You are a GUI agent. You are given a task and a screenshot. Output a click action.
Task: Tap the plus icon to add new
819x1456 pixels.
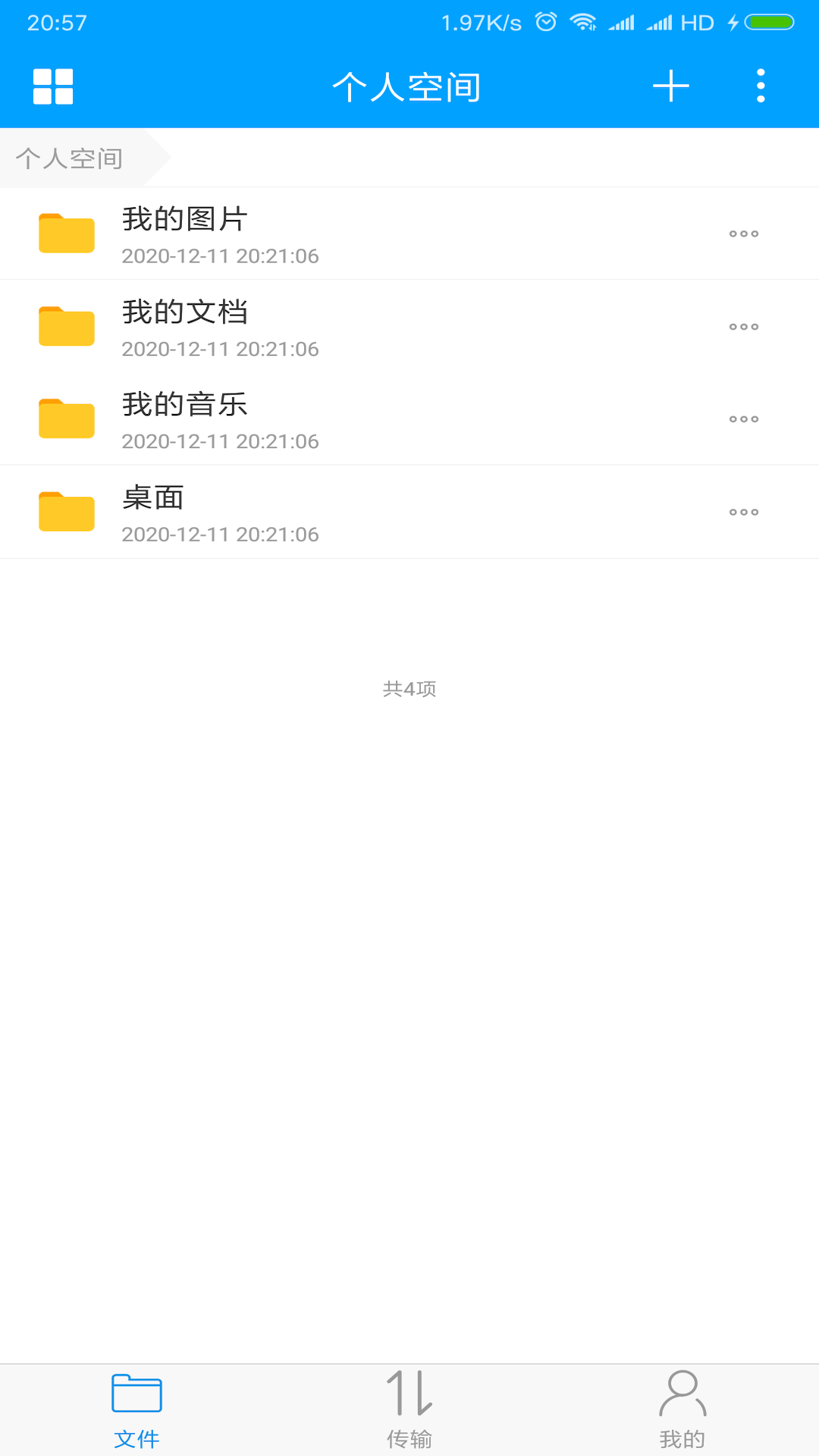click(671, 86)
